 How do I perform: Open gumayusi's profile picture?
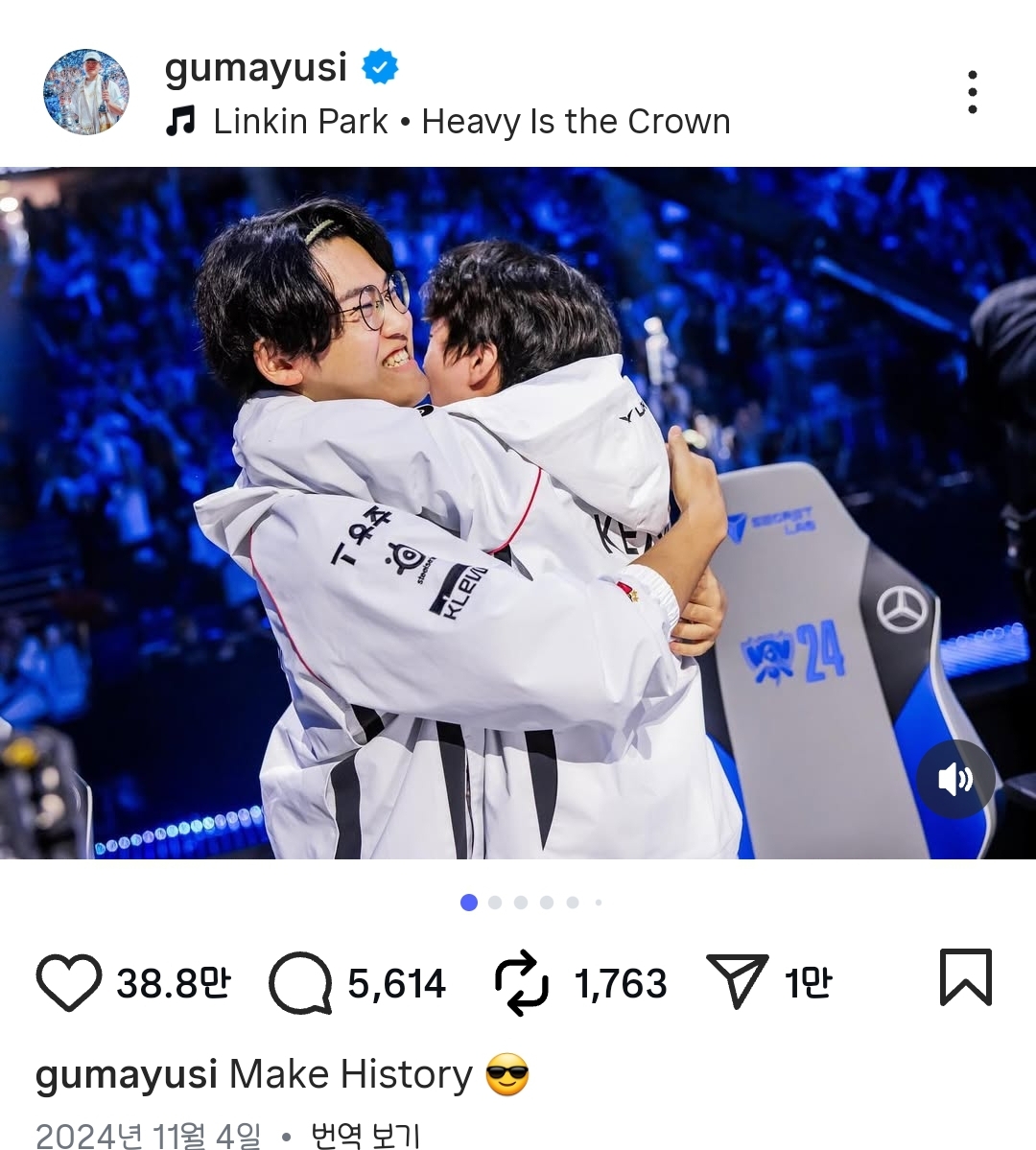(x=85, y=92)
